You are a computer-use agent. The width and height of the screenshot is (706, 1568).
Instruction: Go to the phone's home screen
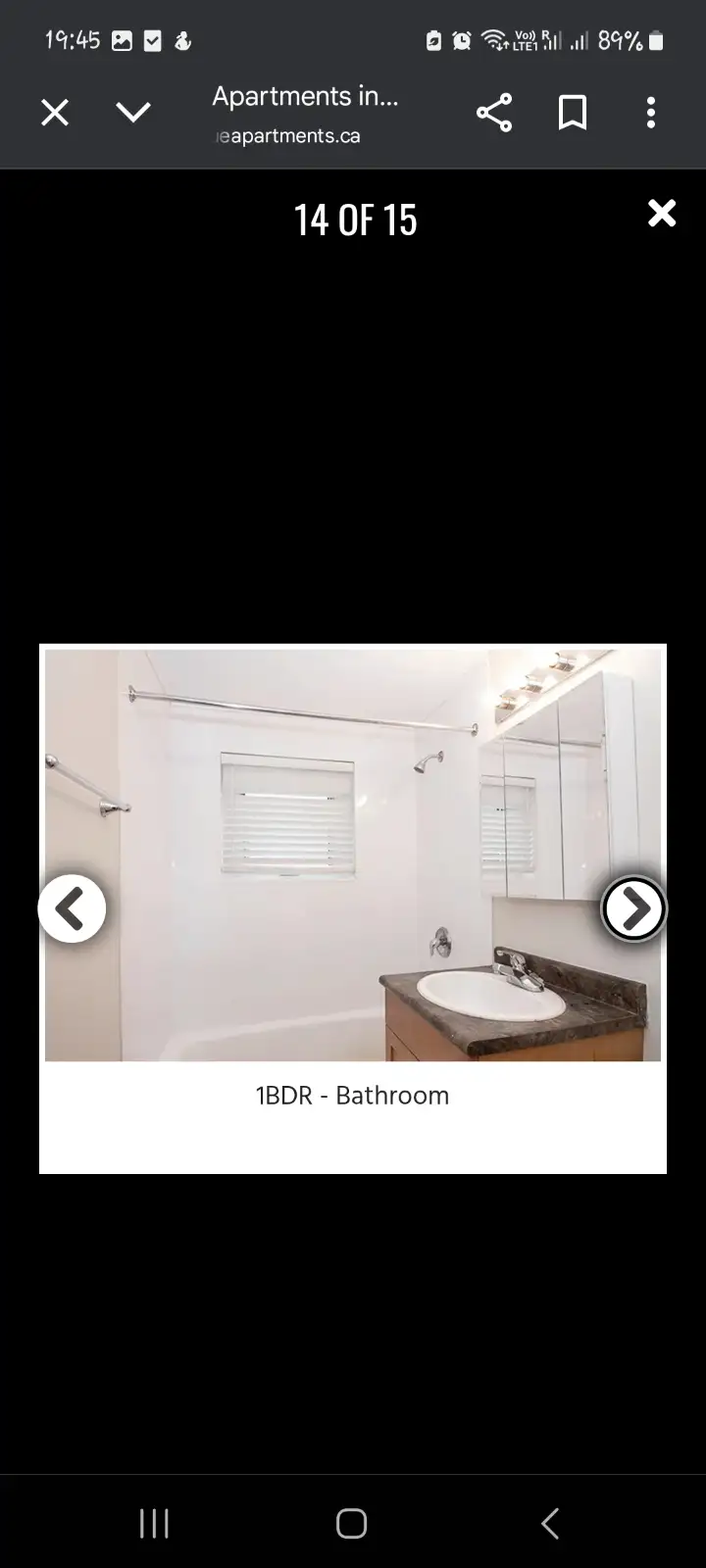click(x=352, y=1523)
